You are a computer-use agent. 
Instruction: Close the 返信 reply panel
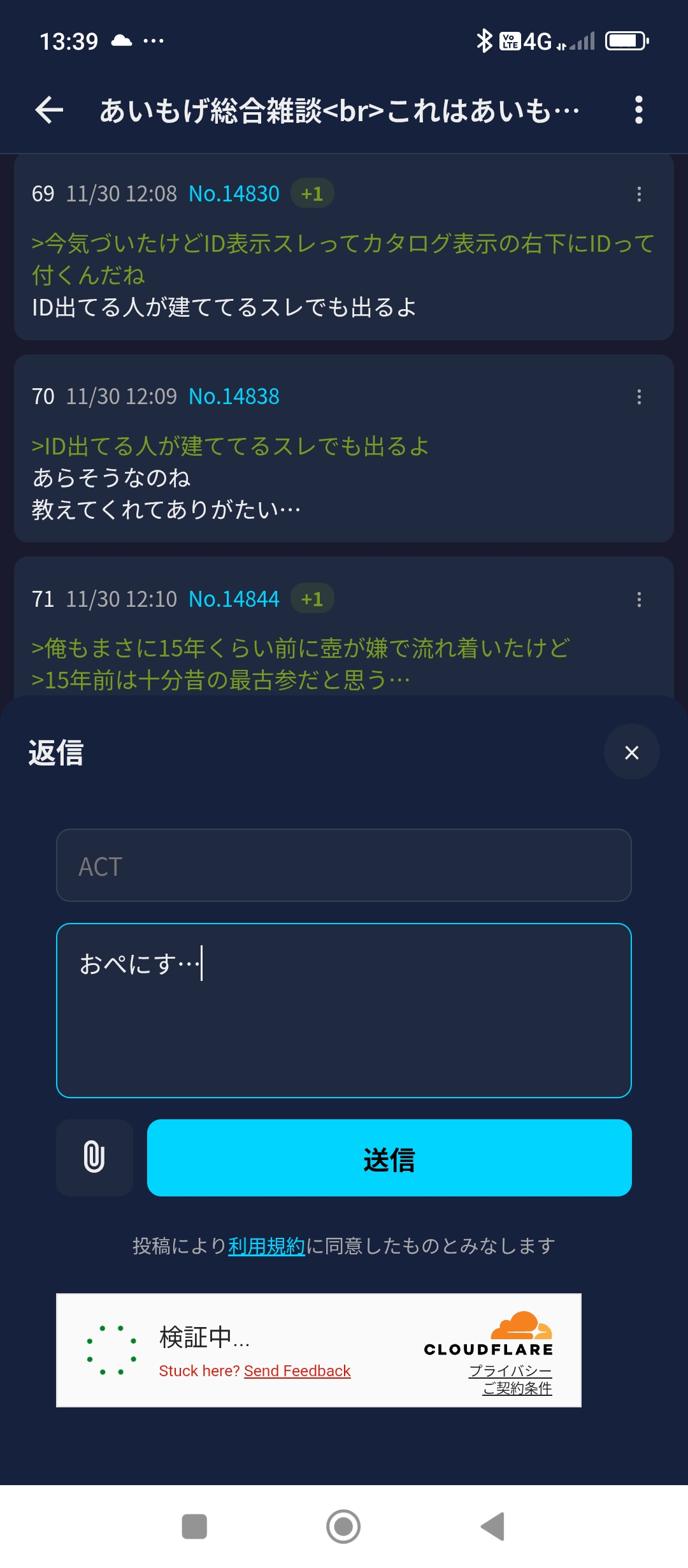pyautogui.click(x=631, y=752)
